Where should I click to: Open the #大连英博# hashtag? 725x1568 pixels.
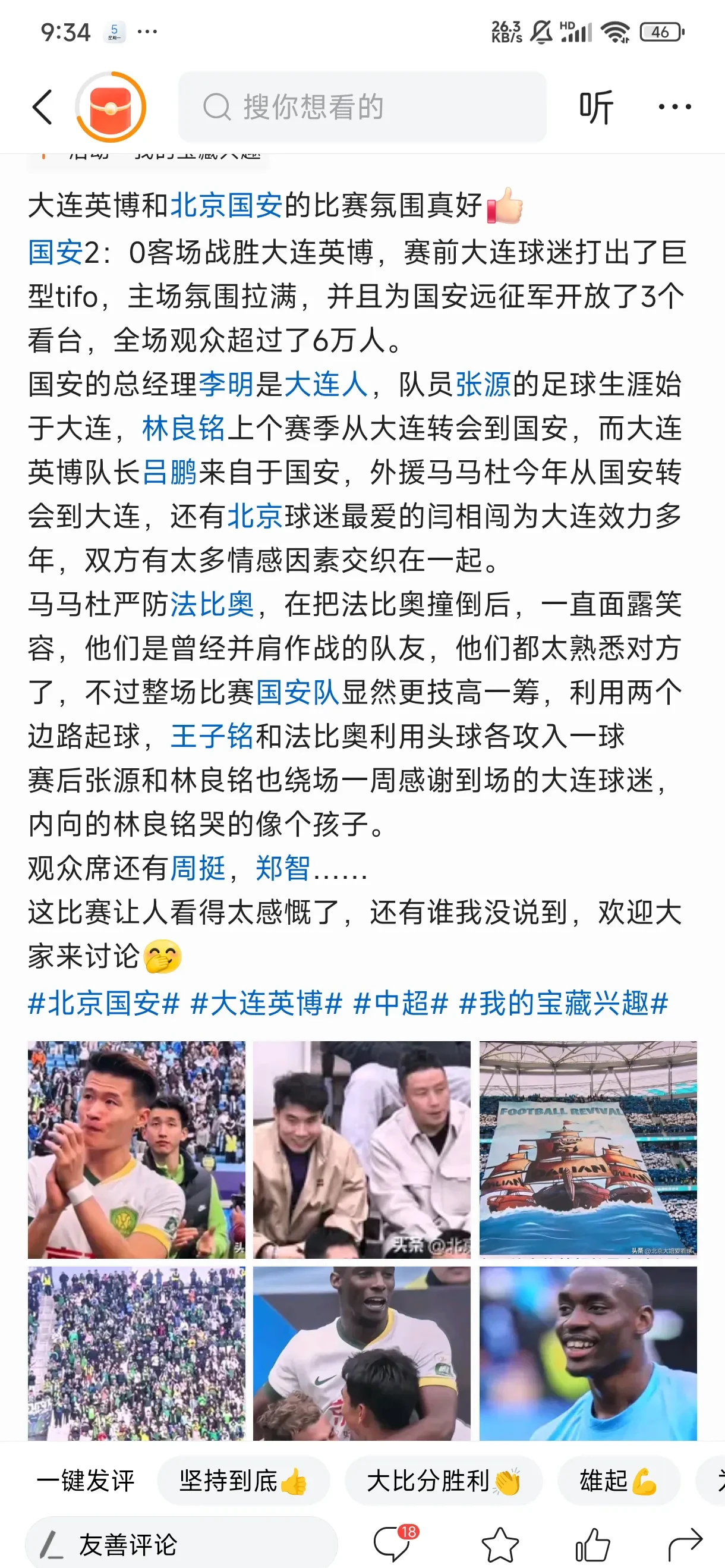click(266, 1003)
